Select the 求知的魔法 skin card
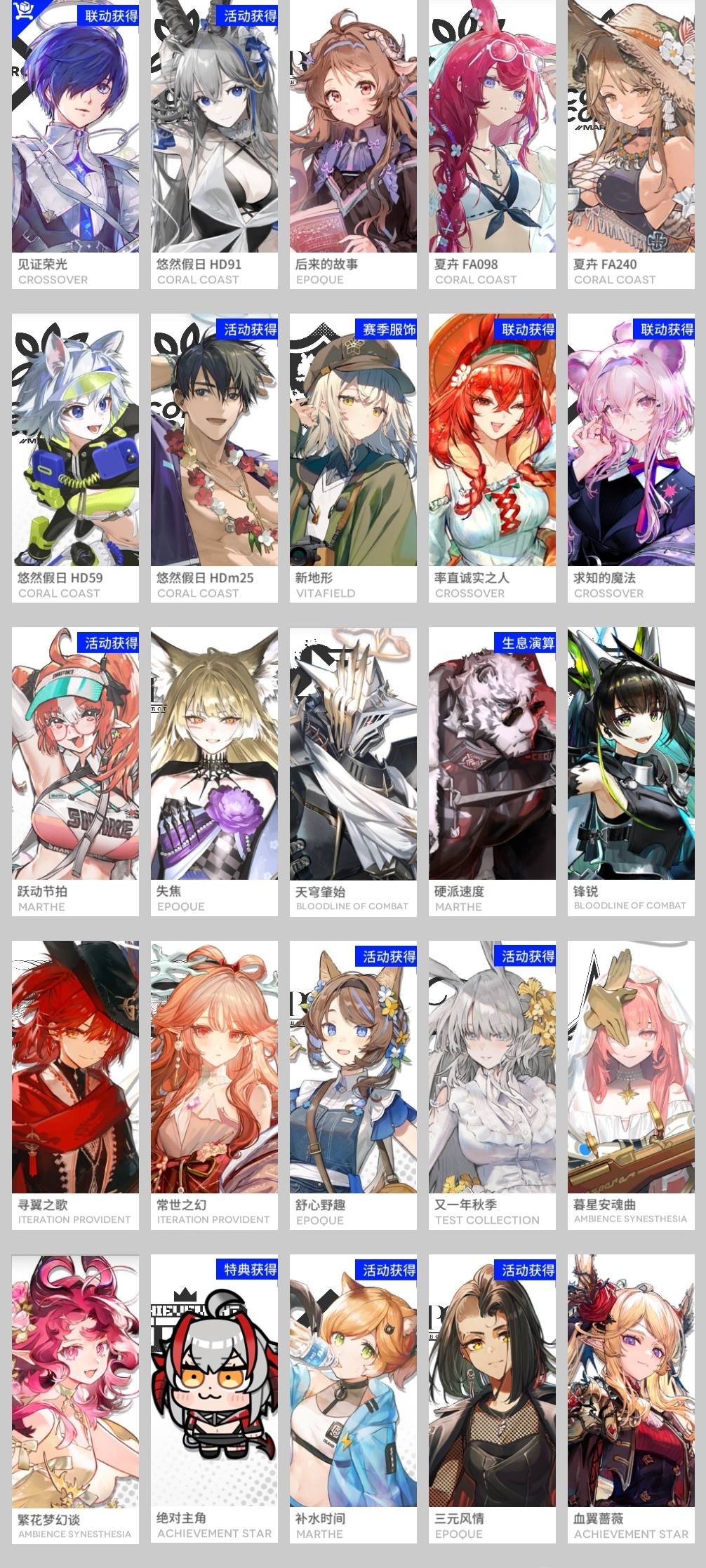Viewport: 706px width, 1568px height. pyautogui.click(x=631, y=458)
